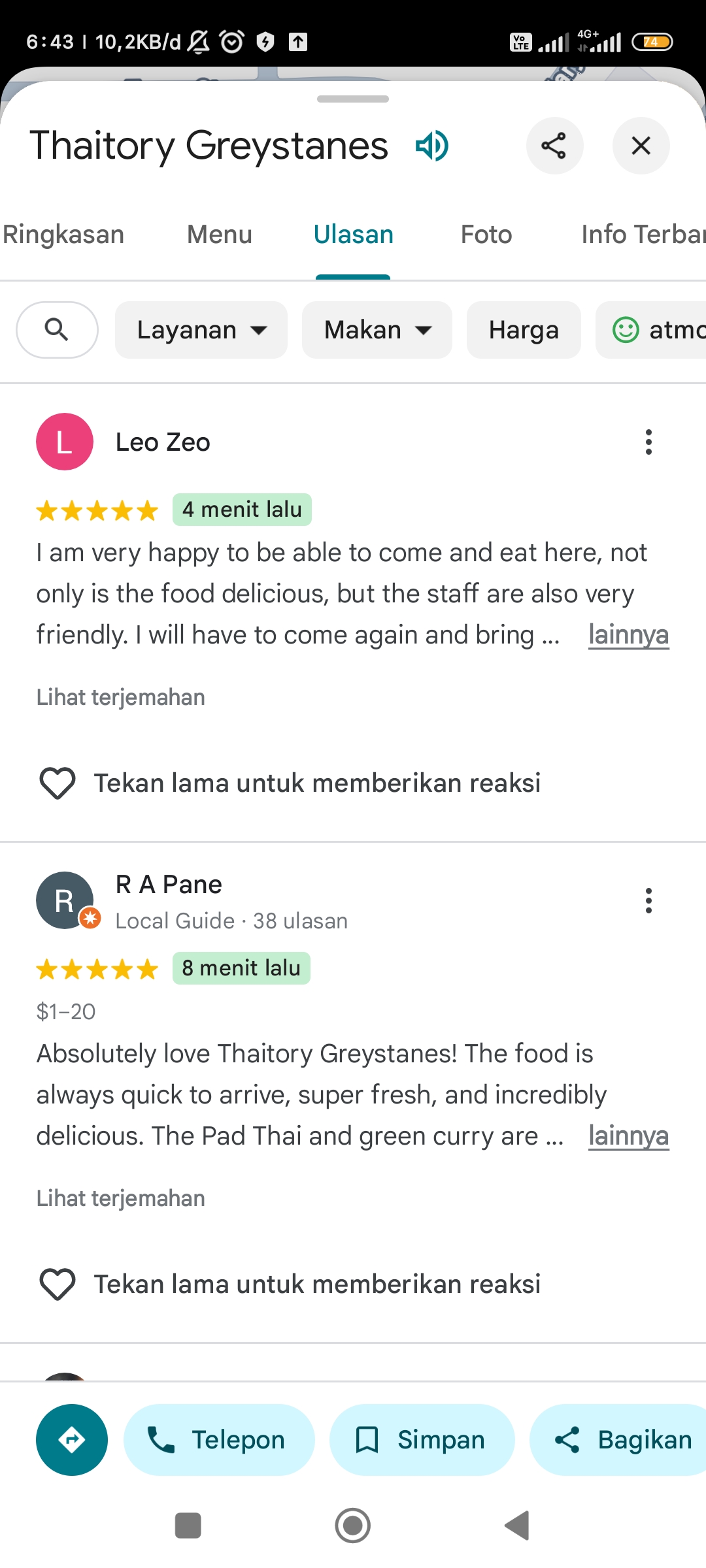Save this place with the Simpan button
706x1568 pixels.
(x=422, y=1440)
